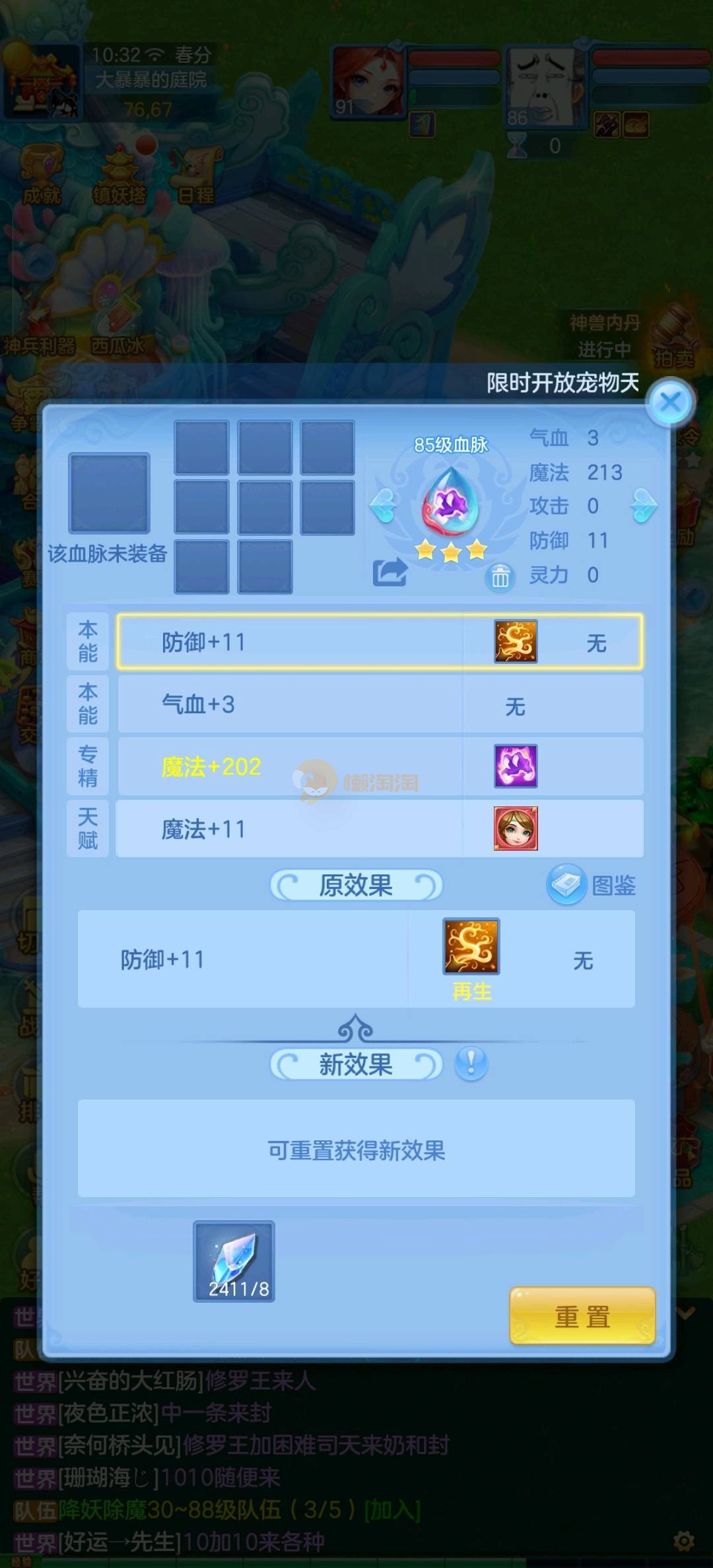This screenshot has height=1568, width=713.
Task: Select the 魔法+11 talent row
Action: coord(380,829)
